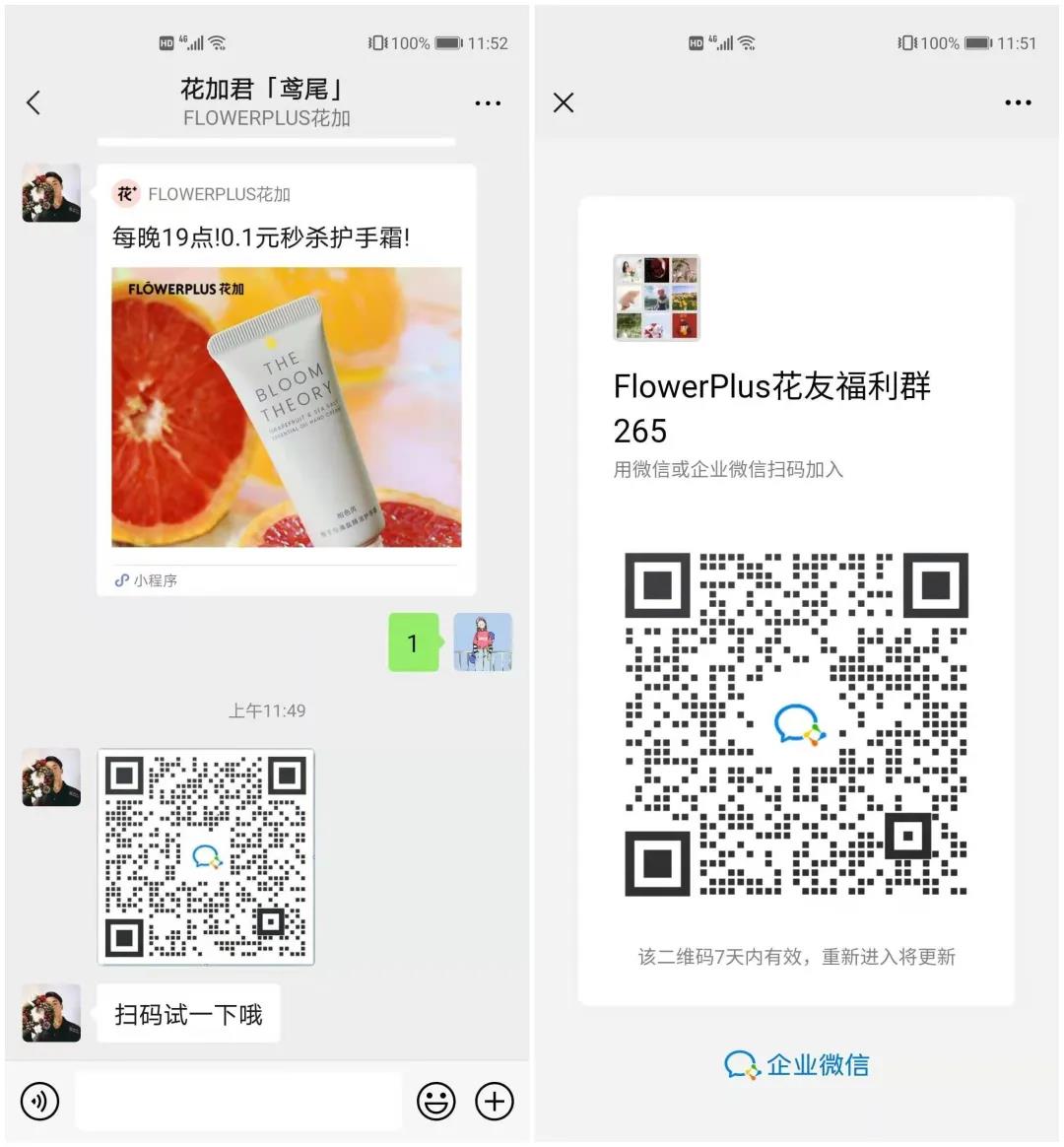Go back from the 花加君「鸢尾」 chat

point(33,102)
